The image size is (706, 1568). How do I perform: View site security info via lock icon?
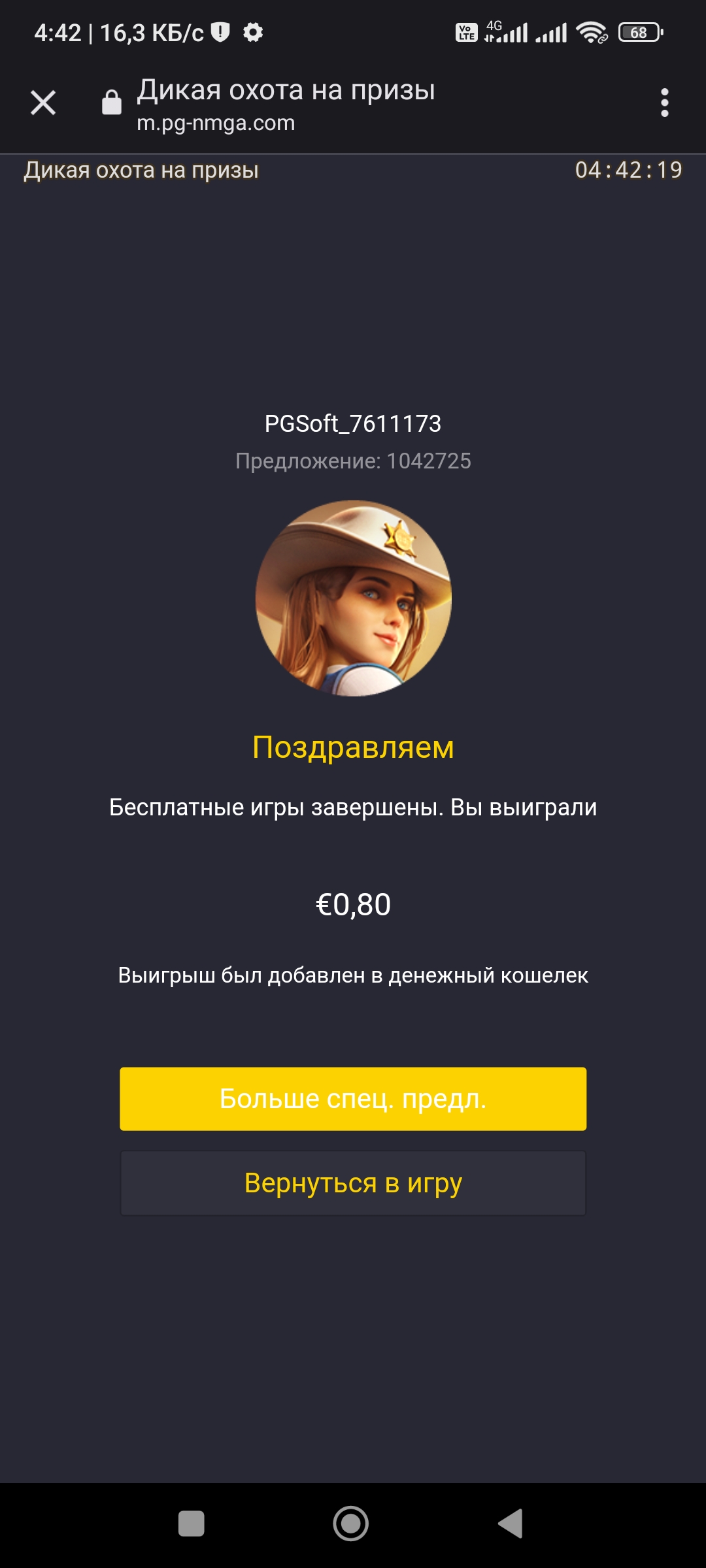112,103
